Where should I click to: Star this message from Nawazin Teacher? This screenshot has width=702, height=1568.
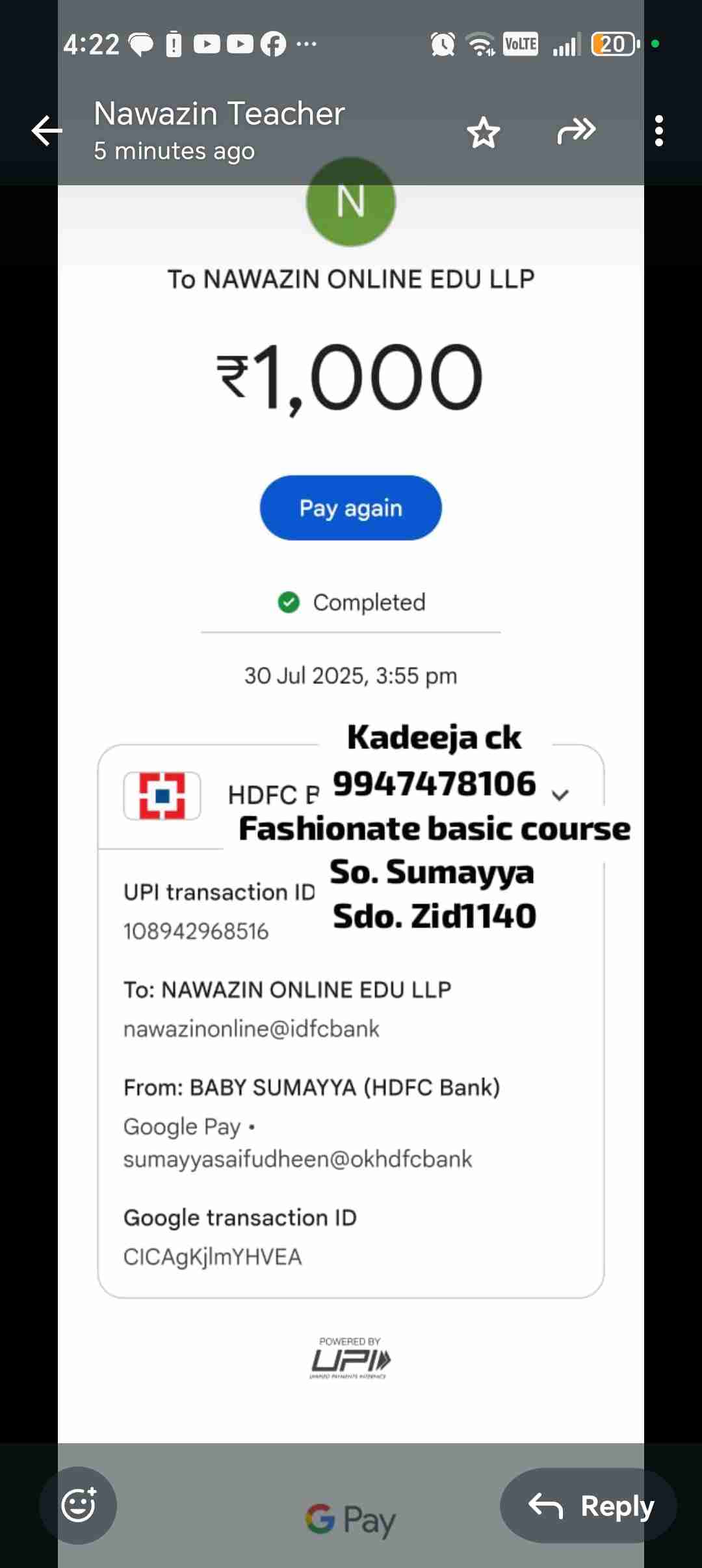click(x=483, y=132)
